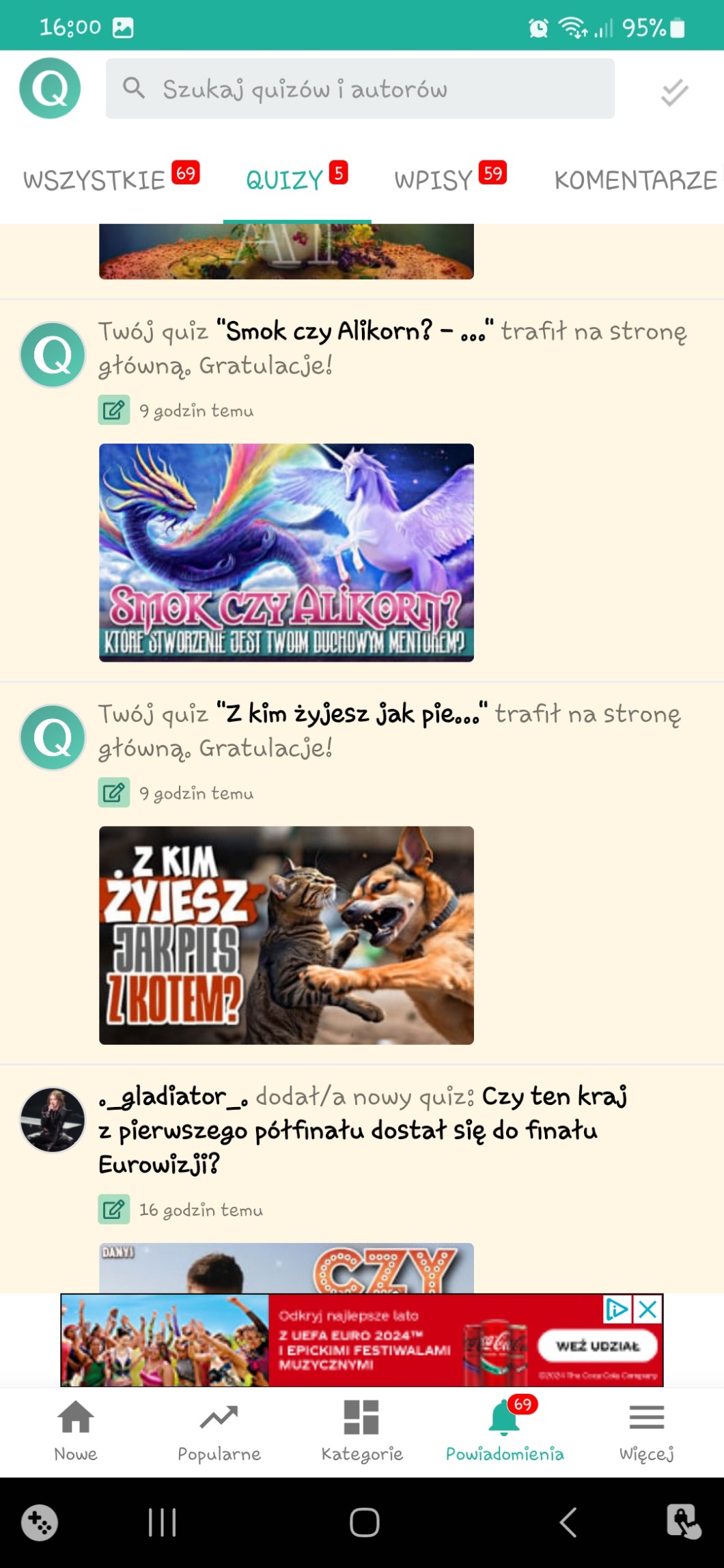View the Z kim żyjesz jak pies z kotem image
The image size is (724, 1568).
286,934
